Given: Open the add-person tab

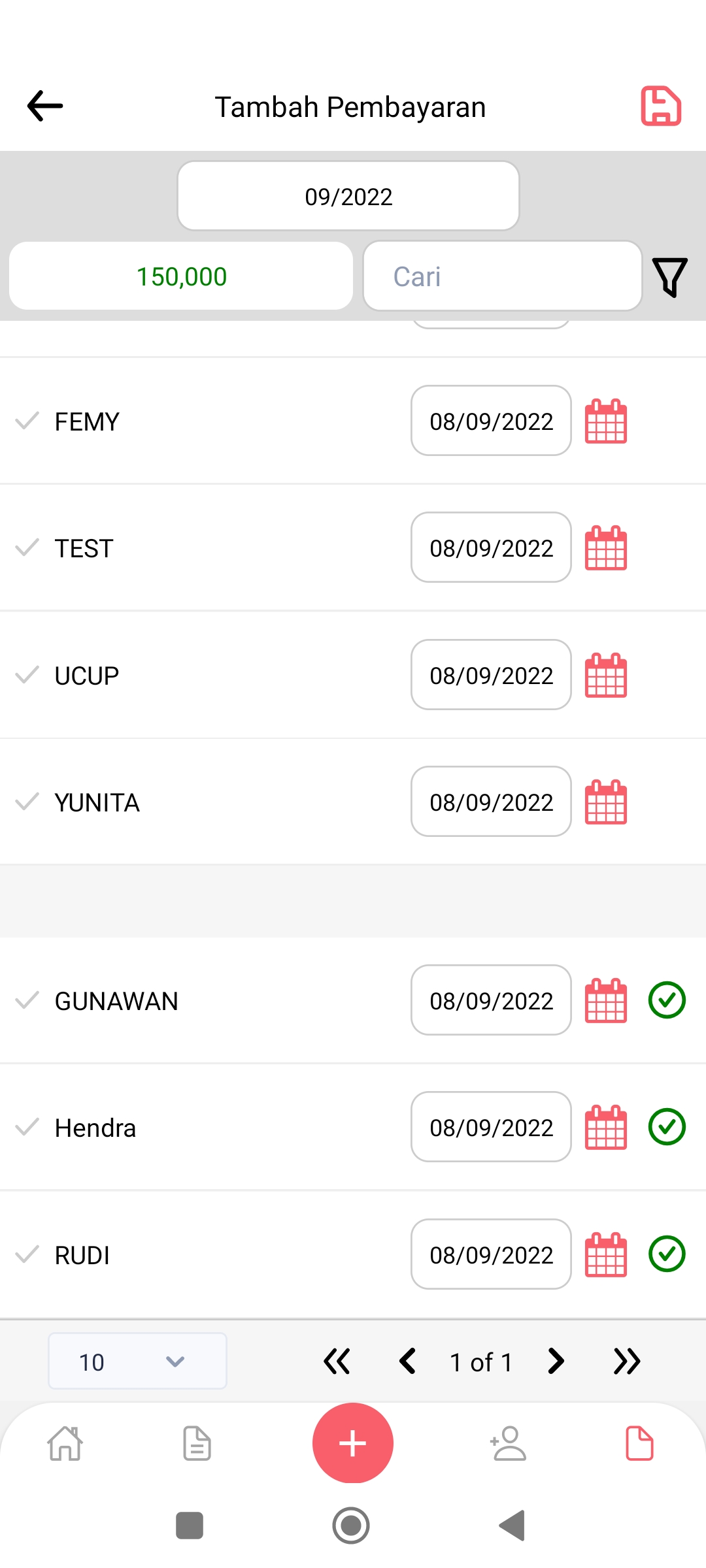Looking at the screenshot, I should [x=509, y=1443].
